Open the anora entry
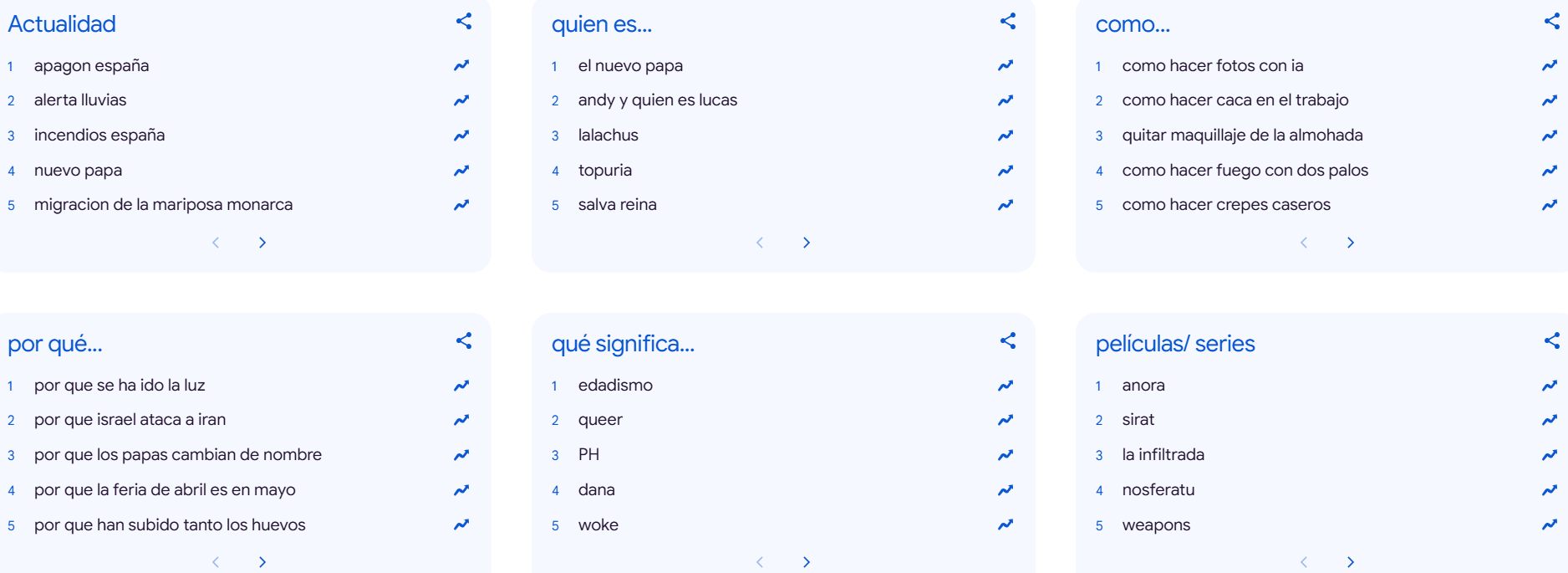Screen dimensions: 1568x573 point(1143,386)
